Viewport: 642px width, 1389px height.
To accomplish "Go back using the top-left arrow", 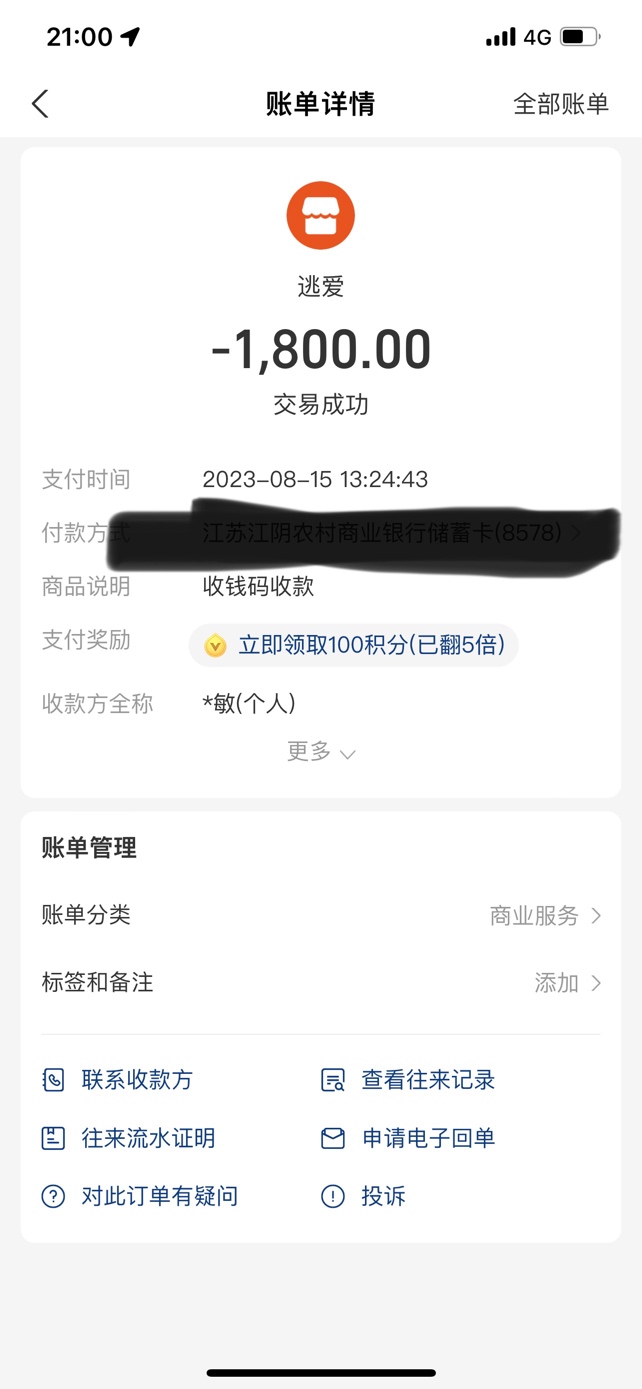I will click(x=40, y=103).
